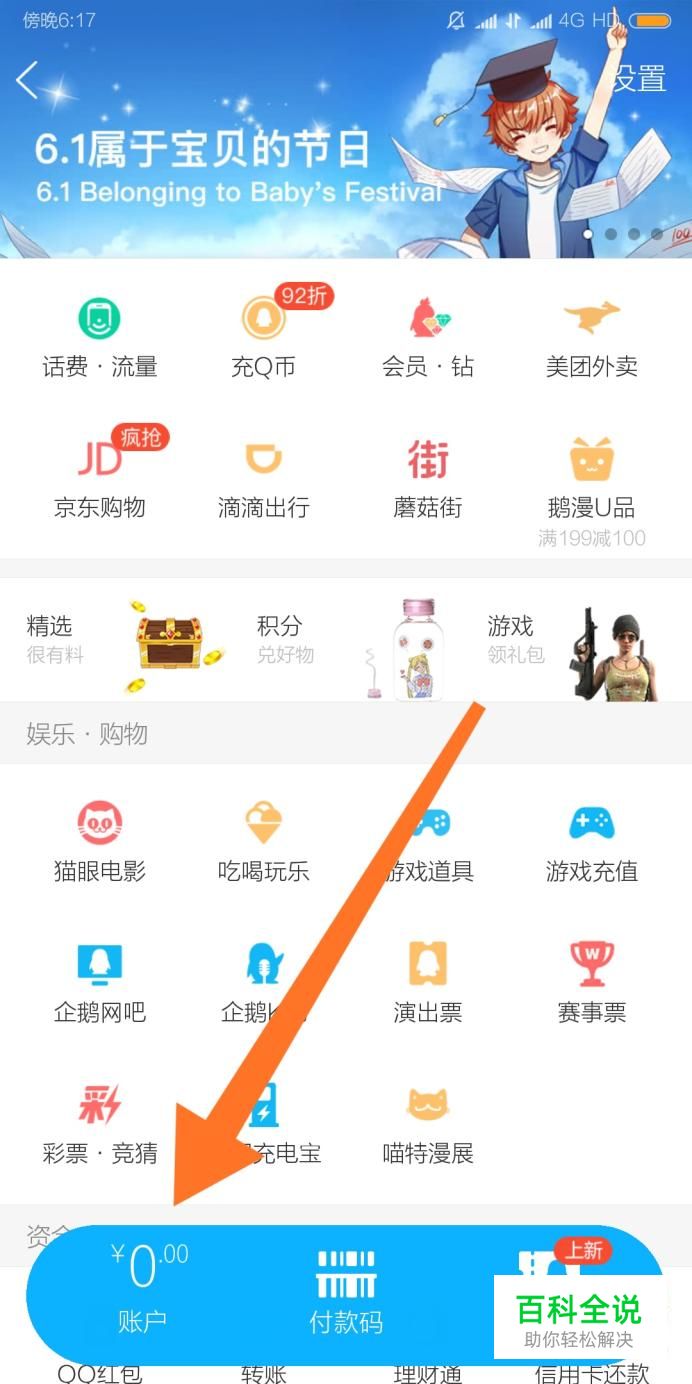This screenshot has width=692, height=1384.
Task: Open 游戏充值 top-up
Action: 591,843
